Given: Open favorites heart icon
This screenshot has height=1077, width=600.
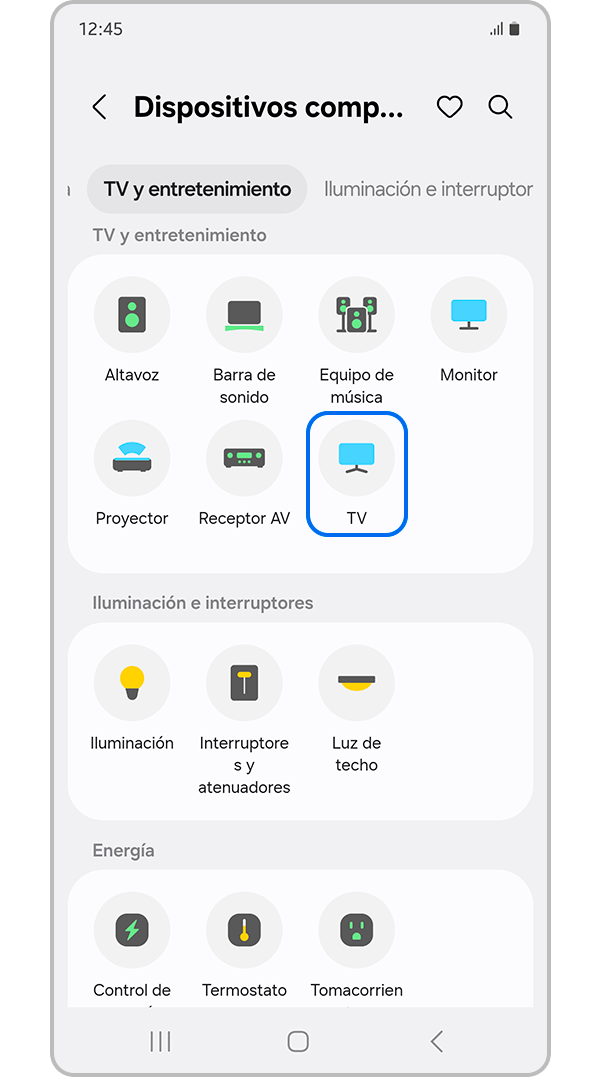Looking at the screenshot, I should [x=450, y=107].
